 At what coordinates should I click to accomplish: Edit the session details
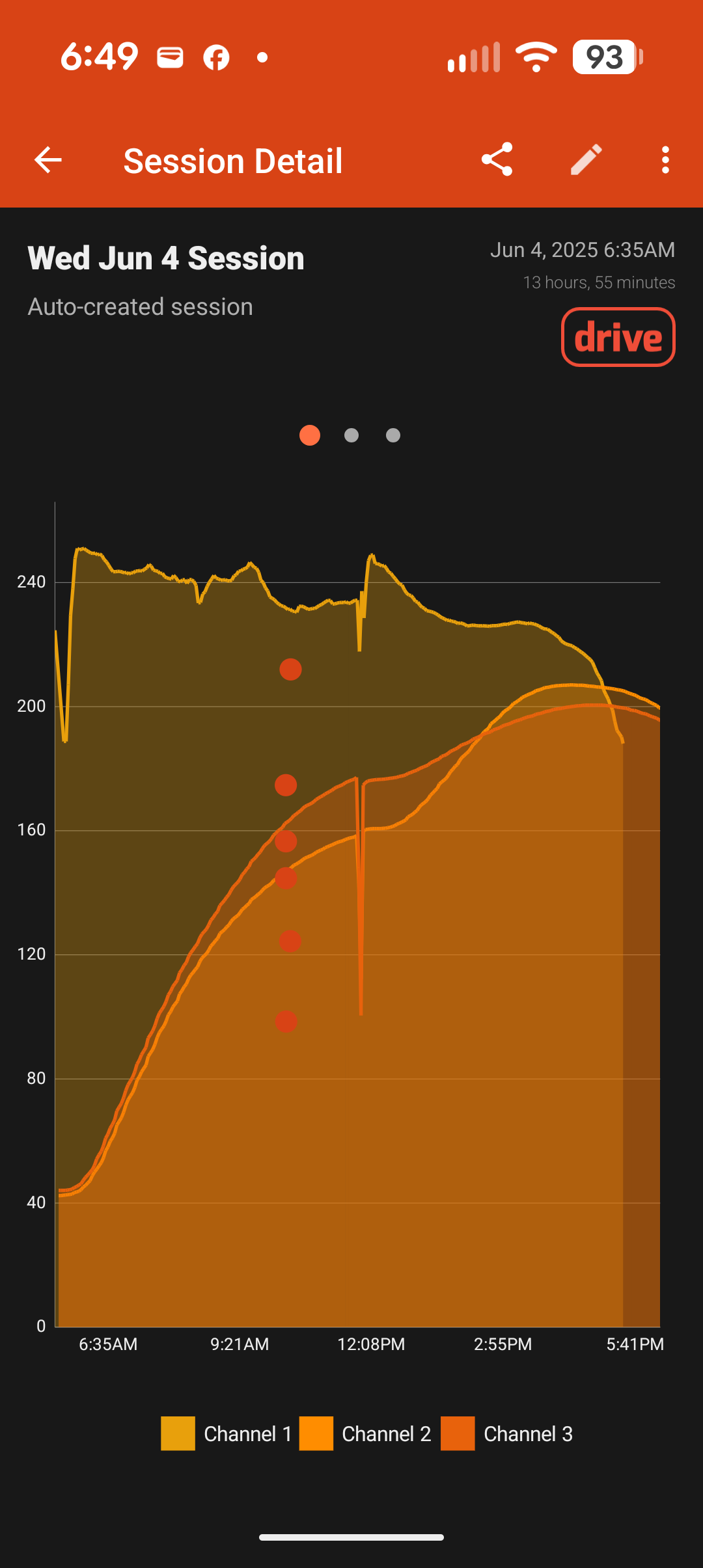tap(586, 160)
